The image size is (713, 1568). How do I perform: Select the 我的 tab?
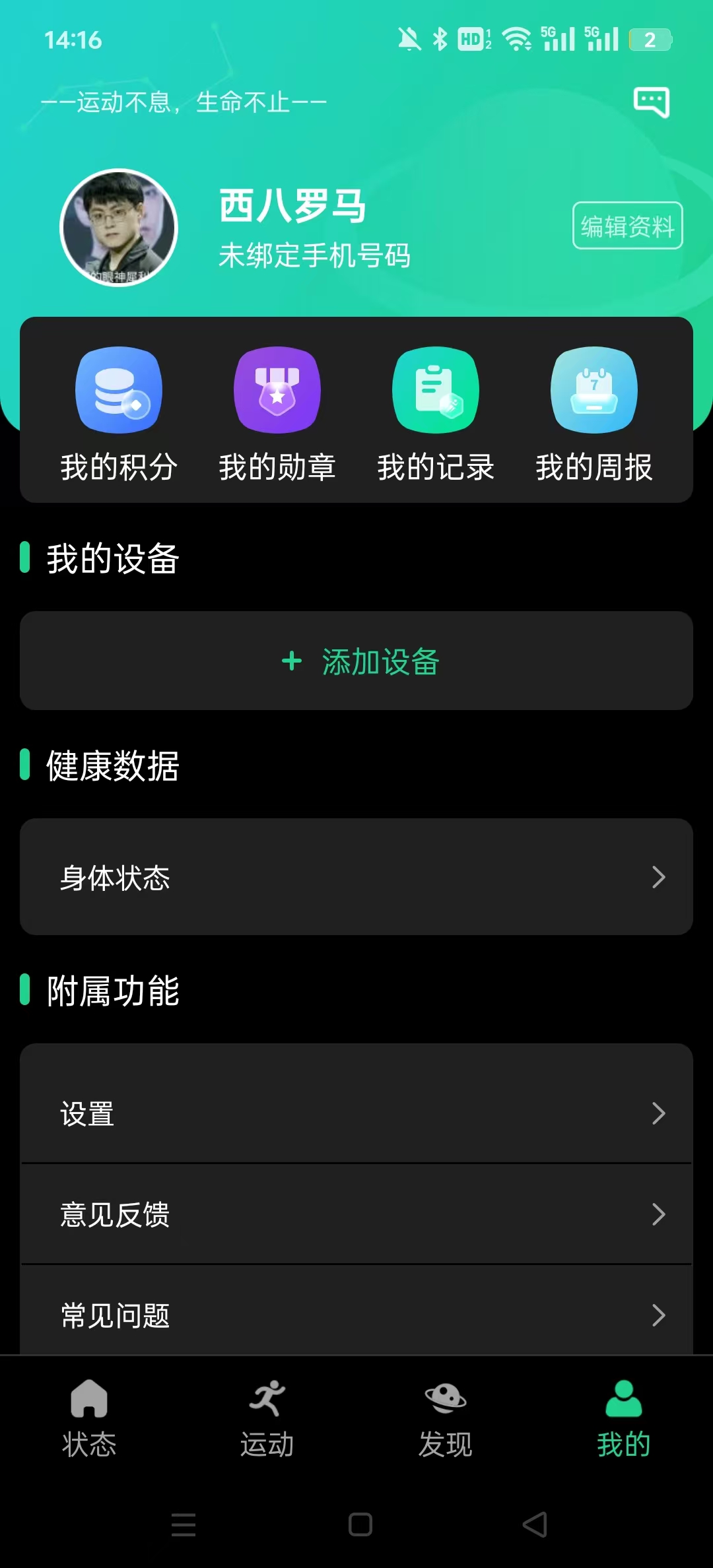[x=624, y=1419]
